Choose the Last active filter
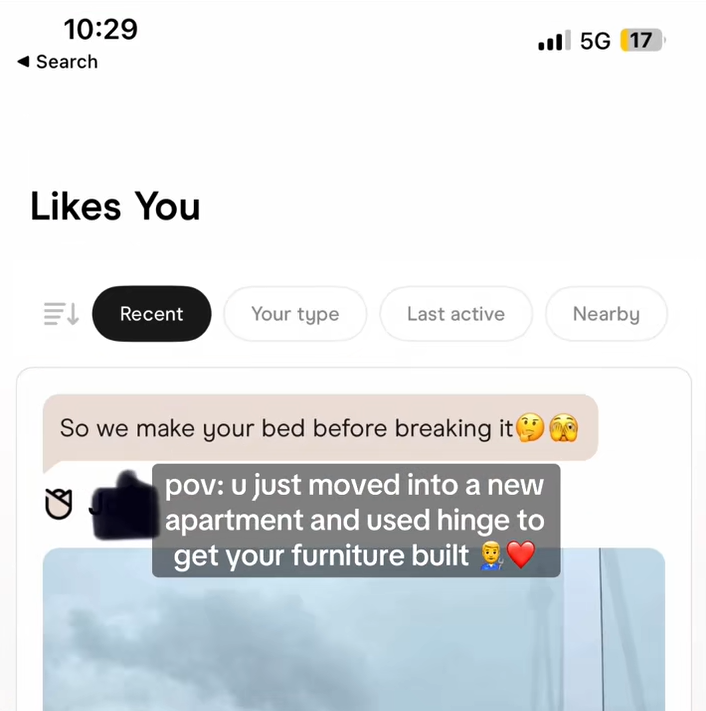Viewport: 706px width, 711px height. point(456,314)
